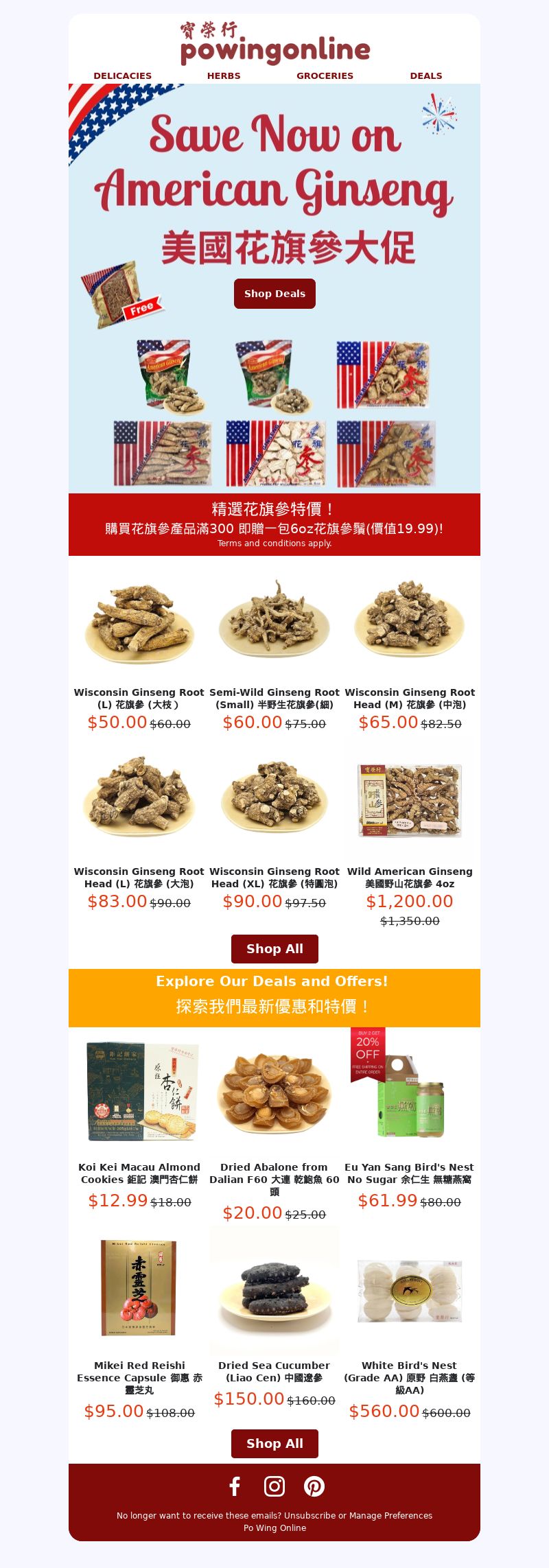
Task: Go to the GROCERIES section
Action: click(x=325, y=76)
